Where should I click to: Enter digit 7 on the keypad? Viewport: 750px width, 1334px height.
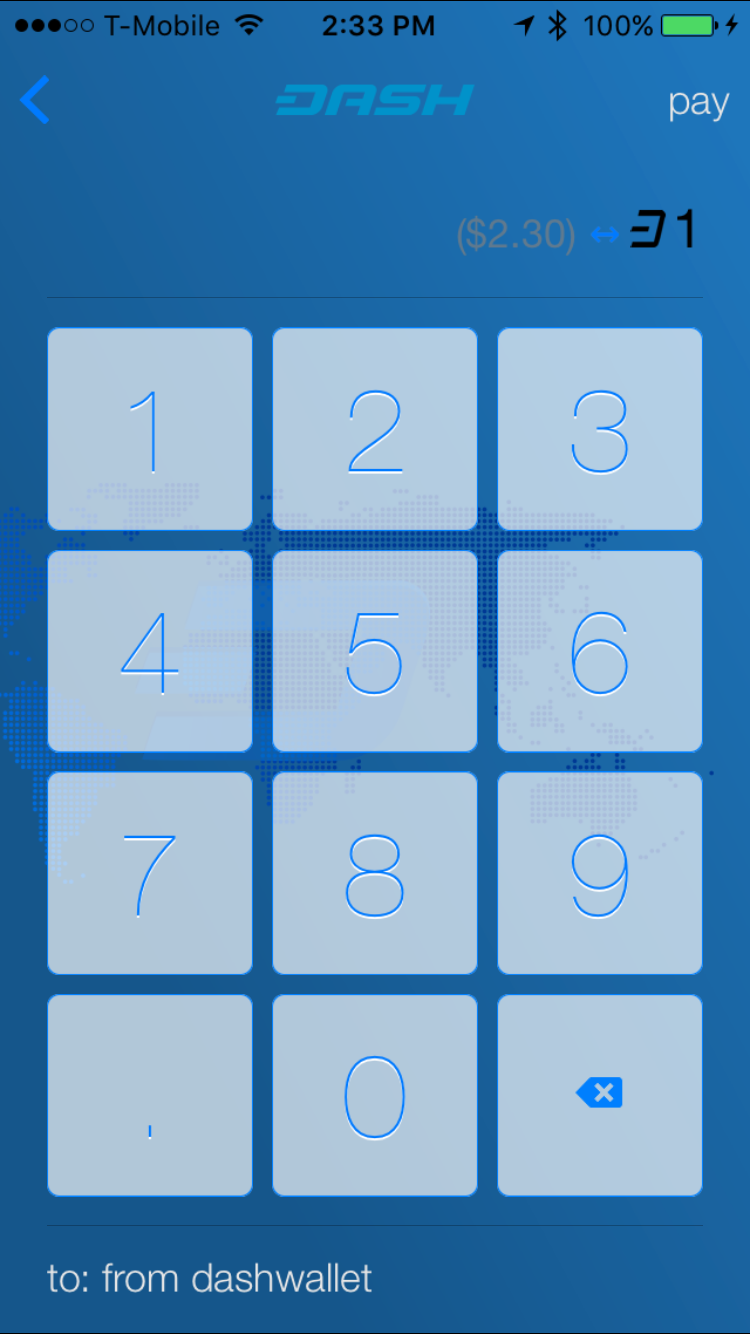[x=150, y=873]
